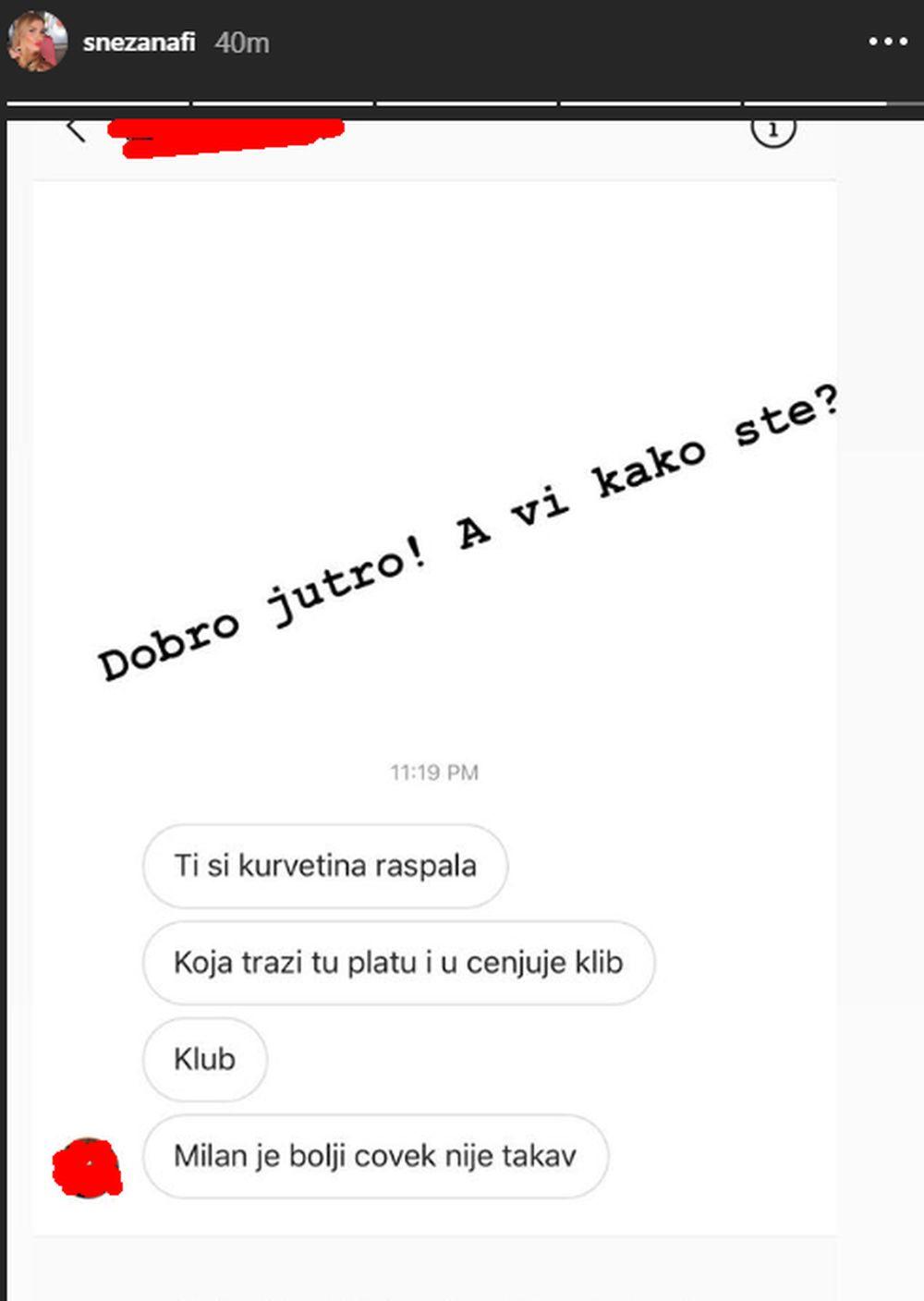Click the first dot of the options menu
The width and height of the screenshot is (924, 1301).
(874, 41)
